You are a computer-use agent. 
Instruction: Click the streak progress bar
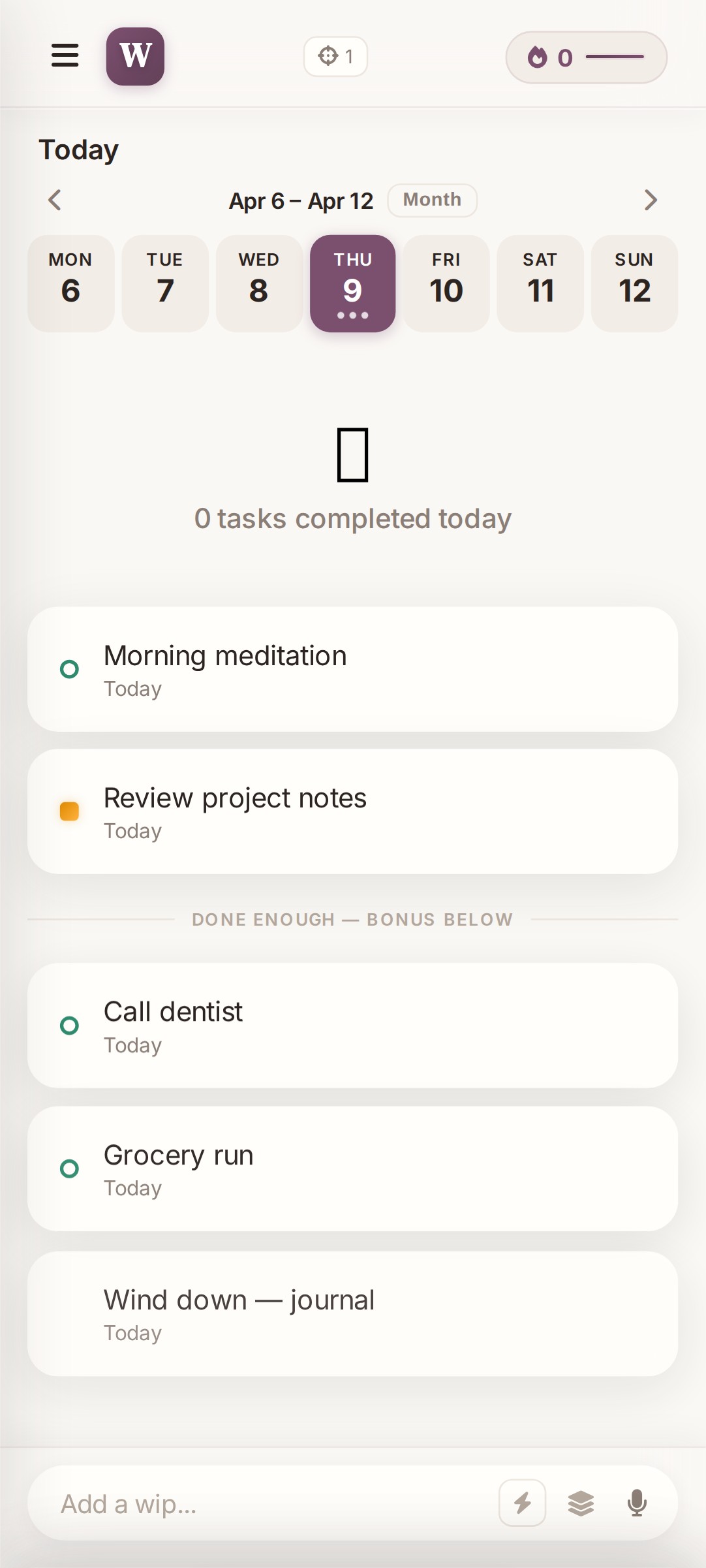(616, 58)
